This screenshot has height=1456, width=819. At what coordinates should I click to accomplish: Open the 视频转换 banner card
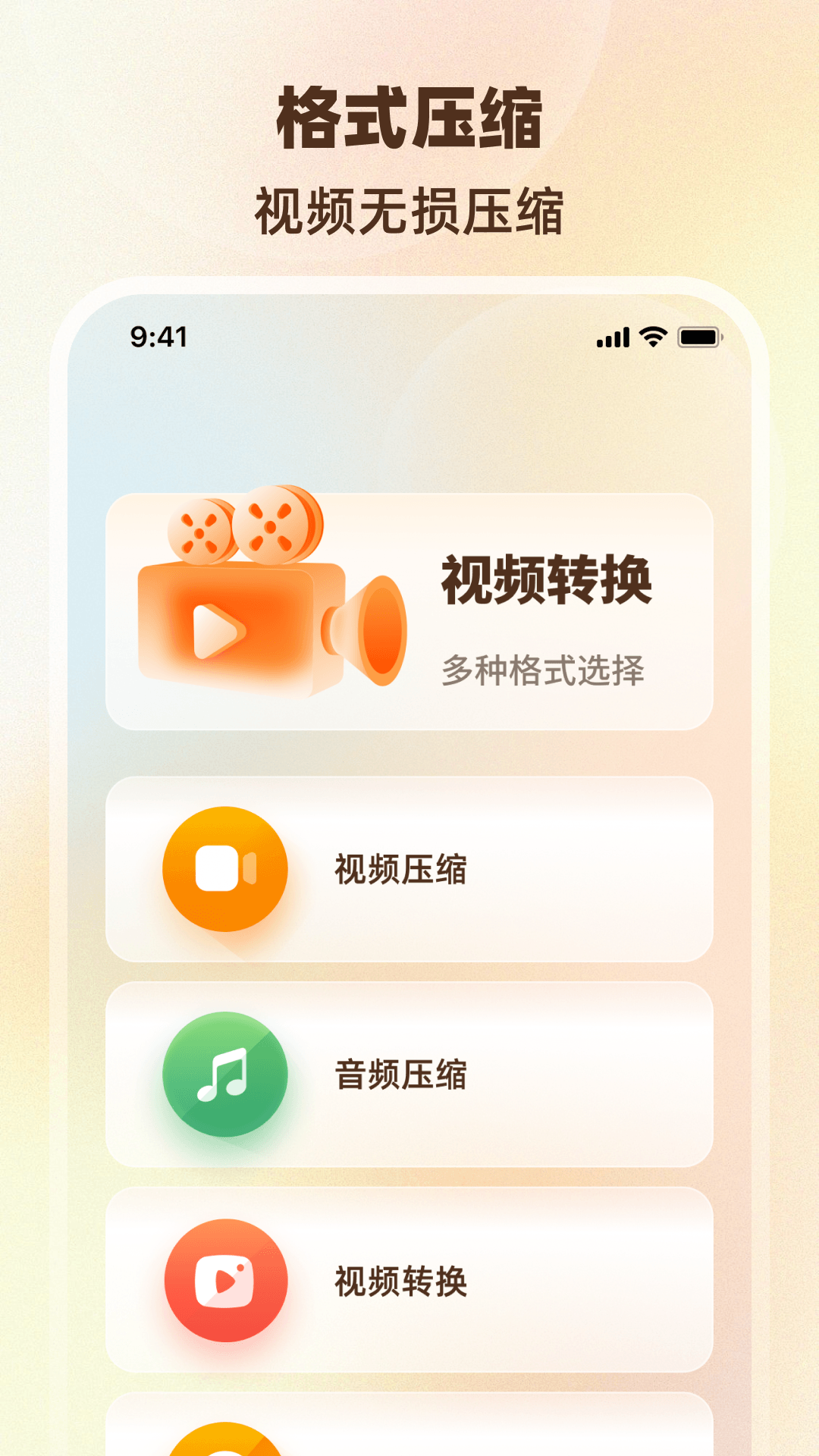tap(409, 607)
